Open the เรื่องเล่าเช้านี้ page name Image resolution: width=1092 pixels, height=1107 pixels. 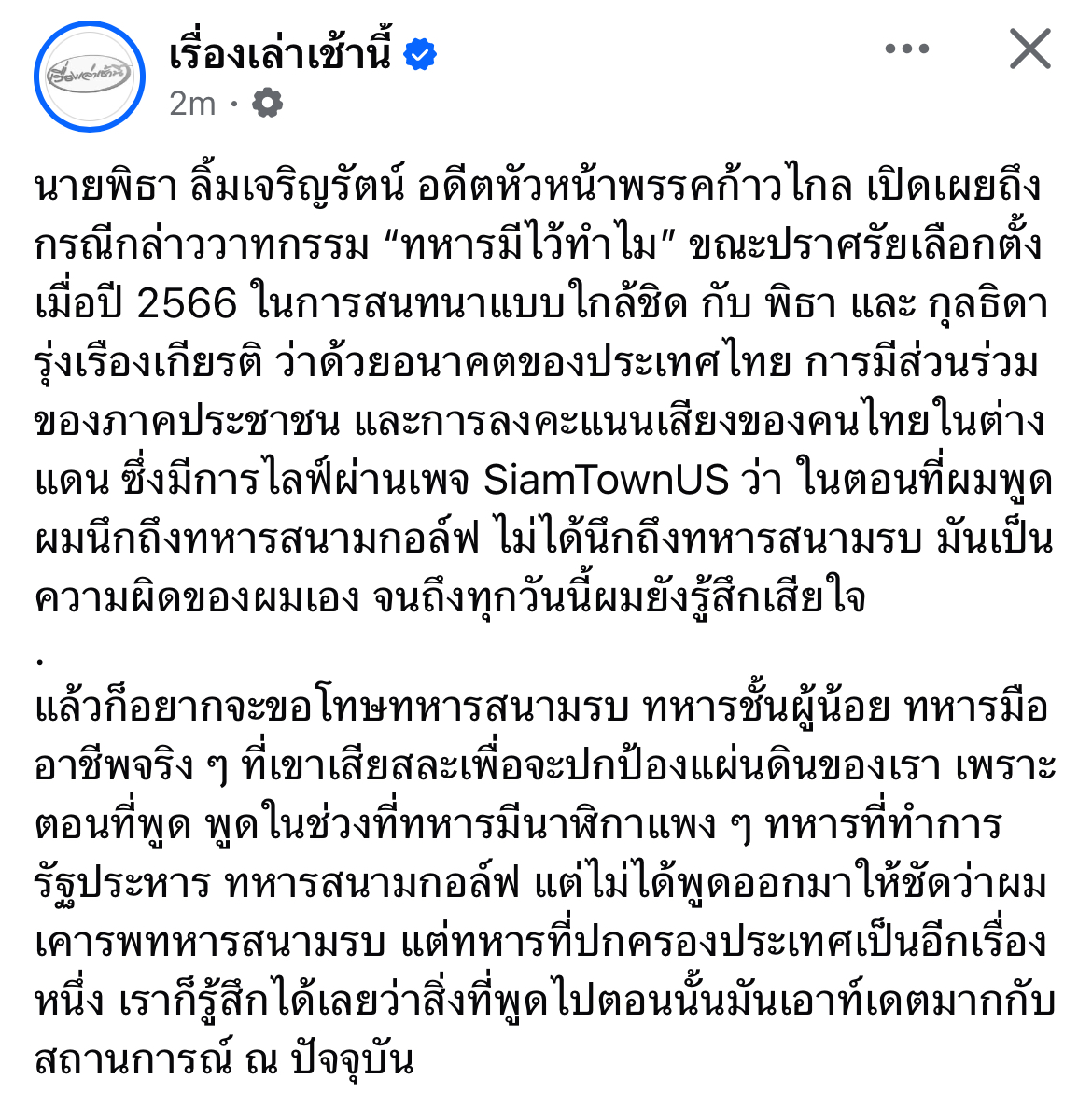tap(280, 54)
